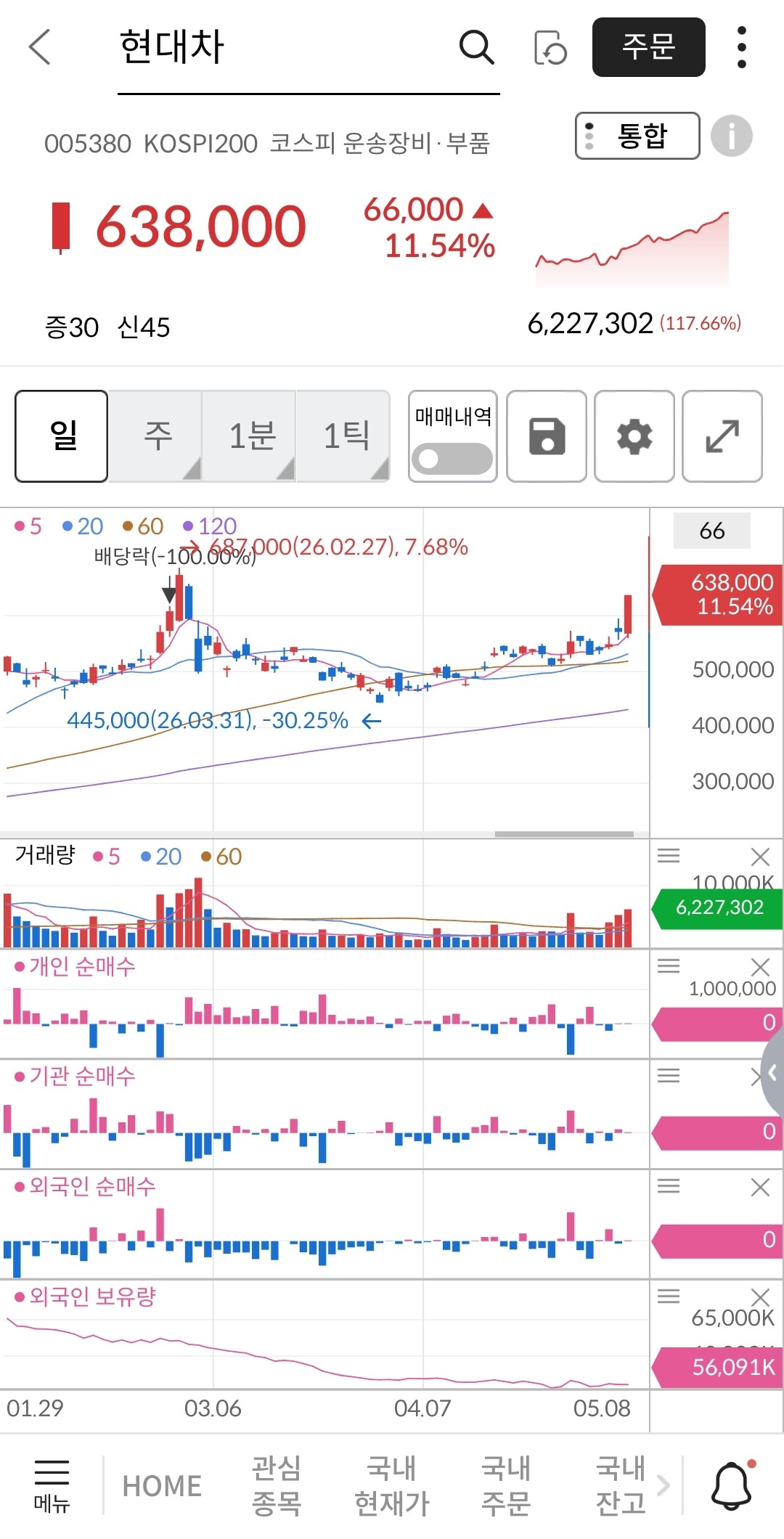784x1539 pixels.
Task: Close the 거래량 volume indicator panel
Action: tap(760, 857)
